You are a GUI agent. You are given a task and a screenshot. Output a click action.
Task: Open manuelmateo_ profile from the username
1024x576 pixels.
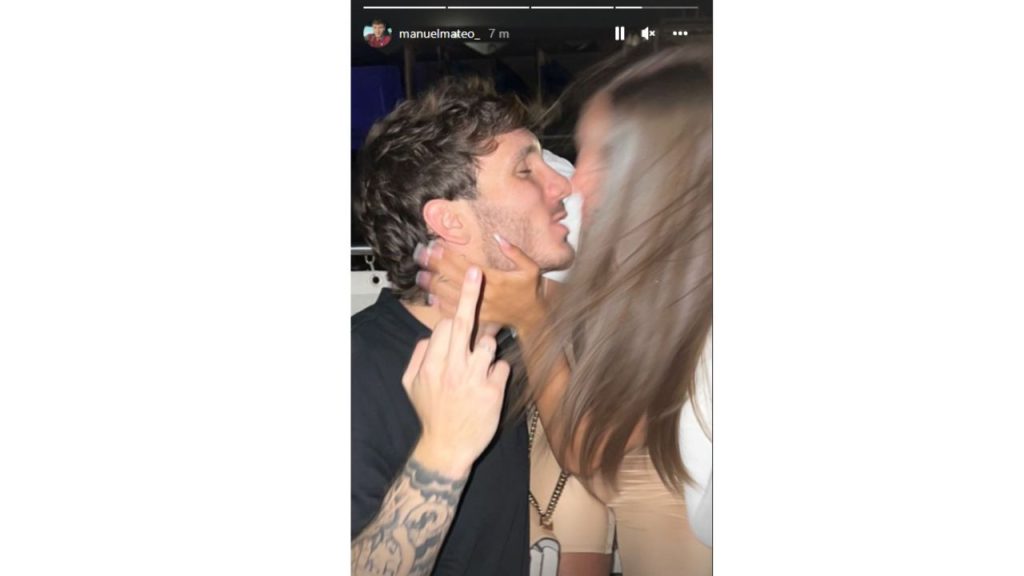click(x=439, y=34)
